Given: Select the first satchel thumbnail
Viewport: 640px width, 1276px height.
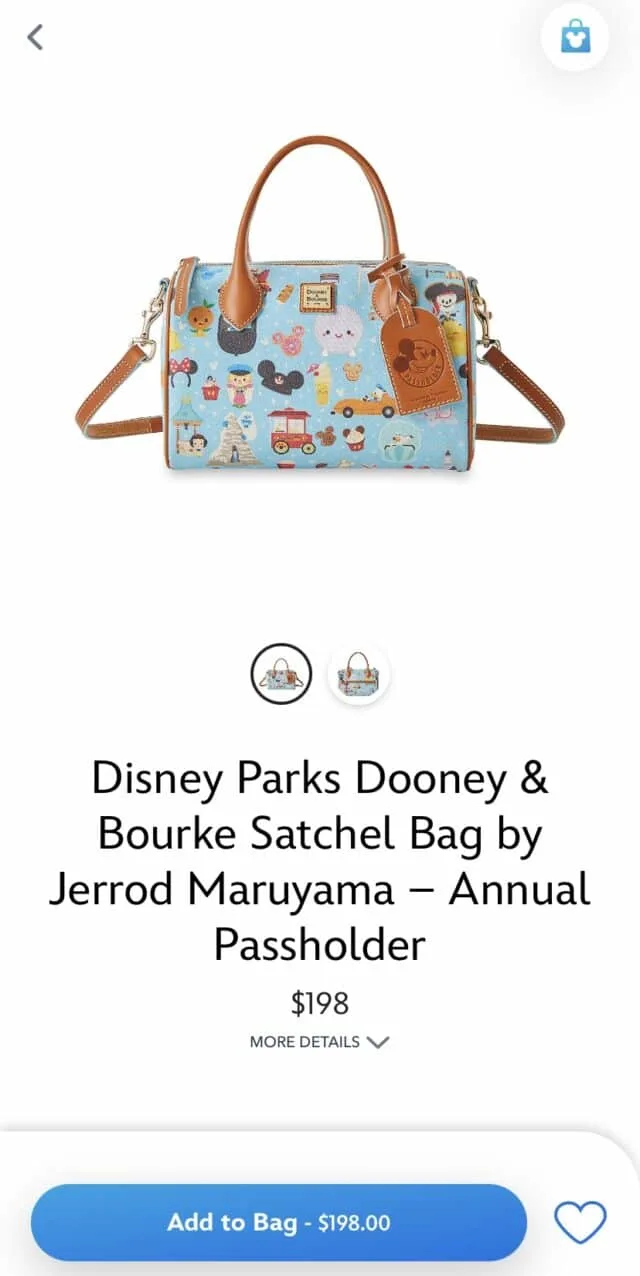Looking at the screenshot, I should pos(281,674).
